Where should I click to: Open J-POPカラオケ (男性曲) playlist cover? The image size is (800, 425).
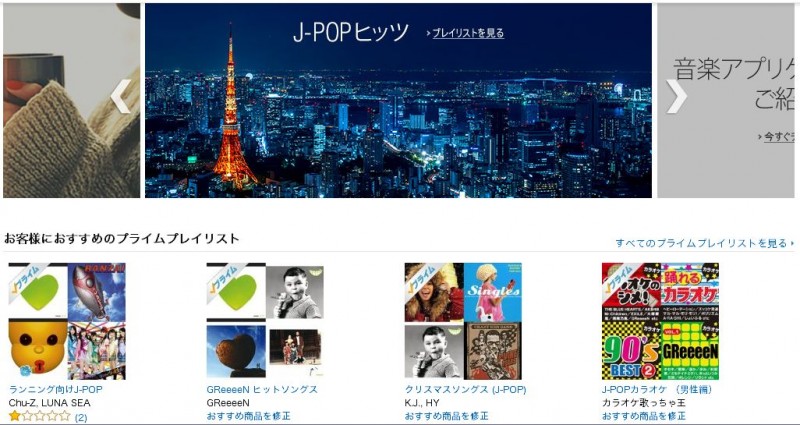tap(660, 321)
